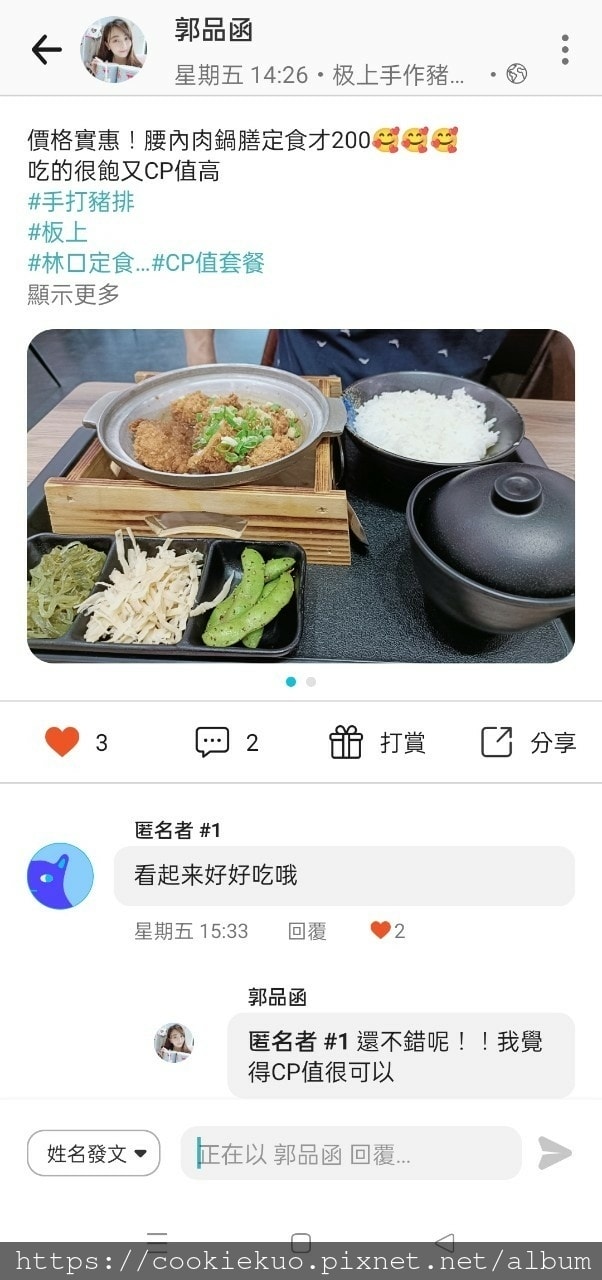Share this post via 分享
This screenshot has height=1280, width=602.
(x=528, y=742)
